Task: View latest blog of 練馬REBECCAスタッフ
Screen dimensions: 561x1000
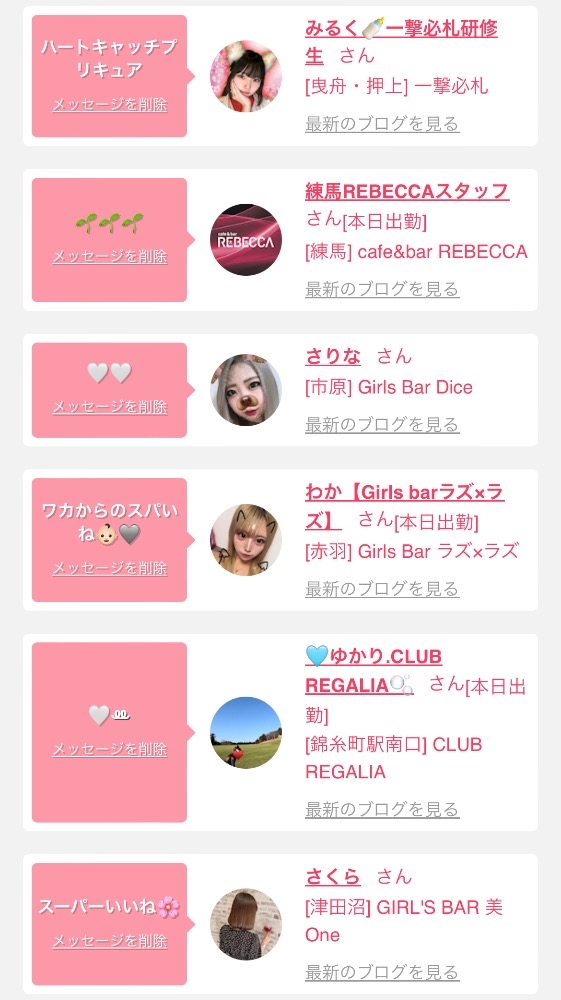Action: [x=382, y=290]
